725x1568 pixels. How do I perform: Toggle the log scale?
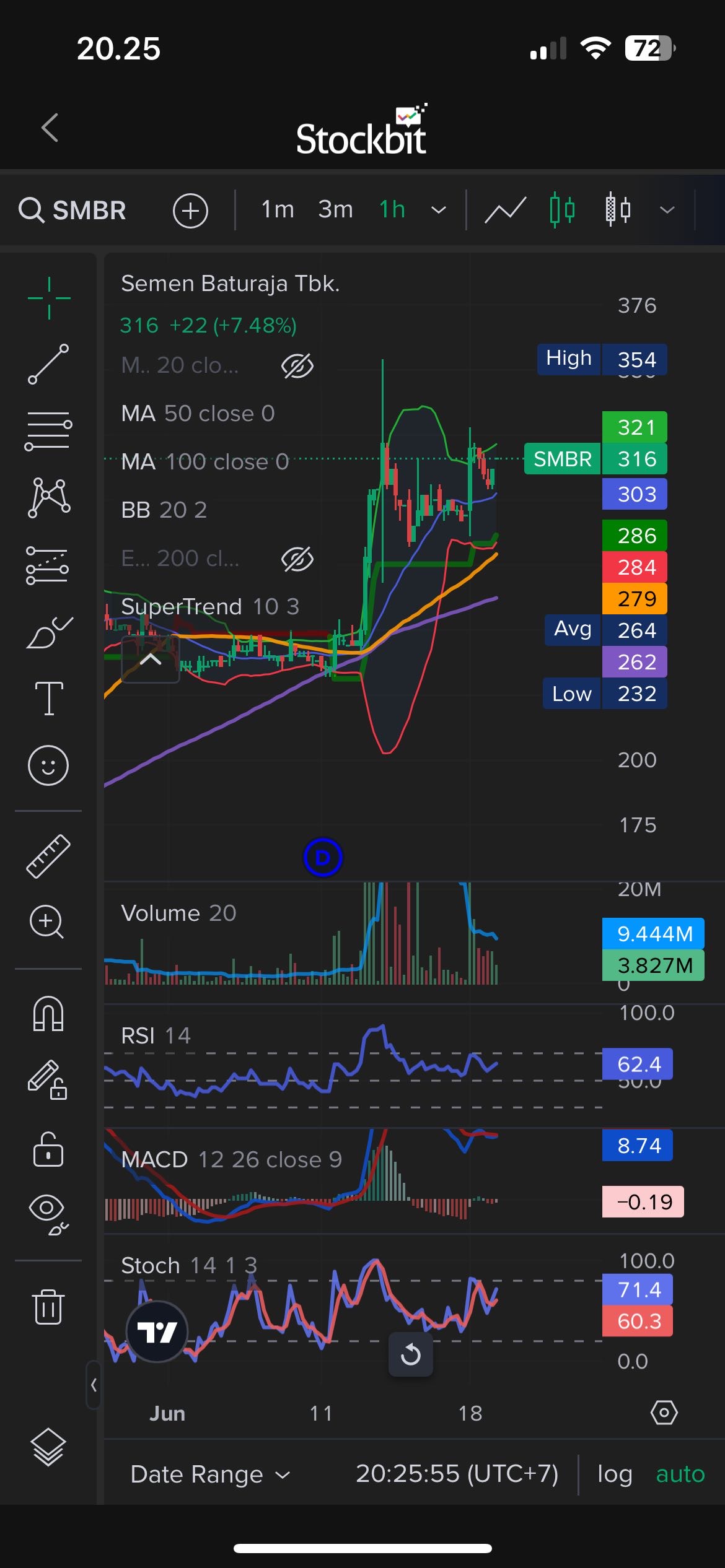click(x=614, y=1474)
